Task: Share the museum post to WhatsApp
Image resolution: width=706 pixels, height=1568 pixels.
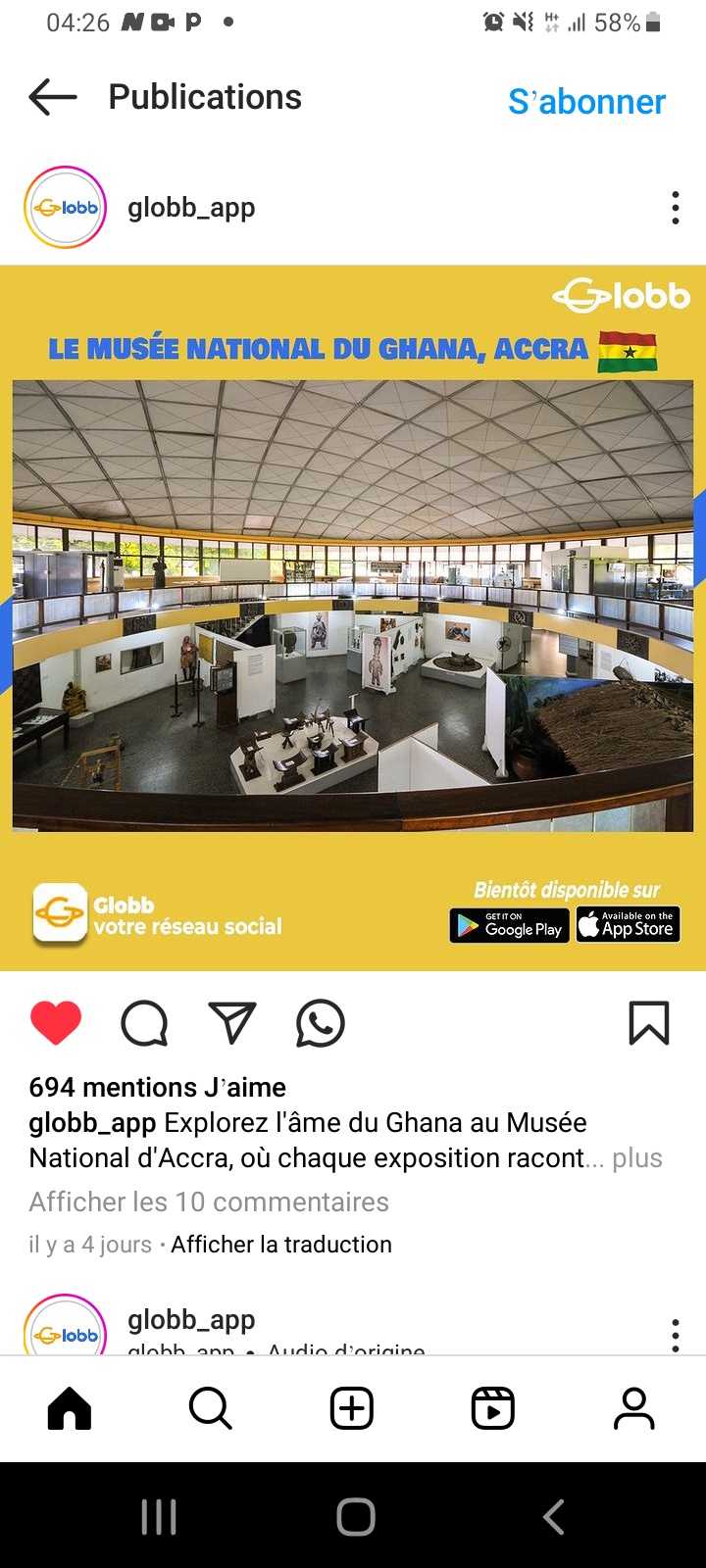Action: tap(321, 1023)
